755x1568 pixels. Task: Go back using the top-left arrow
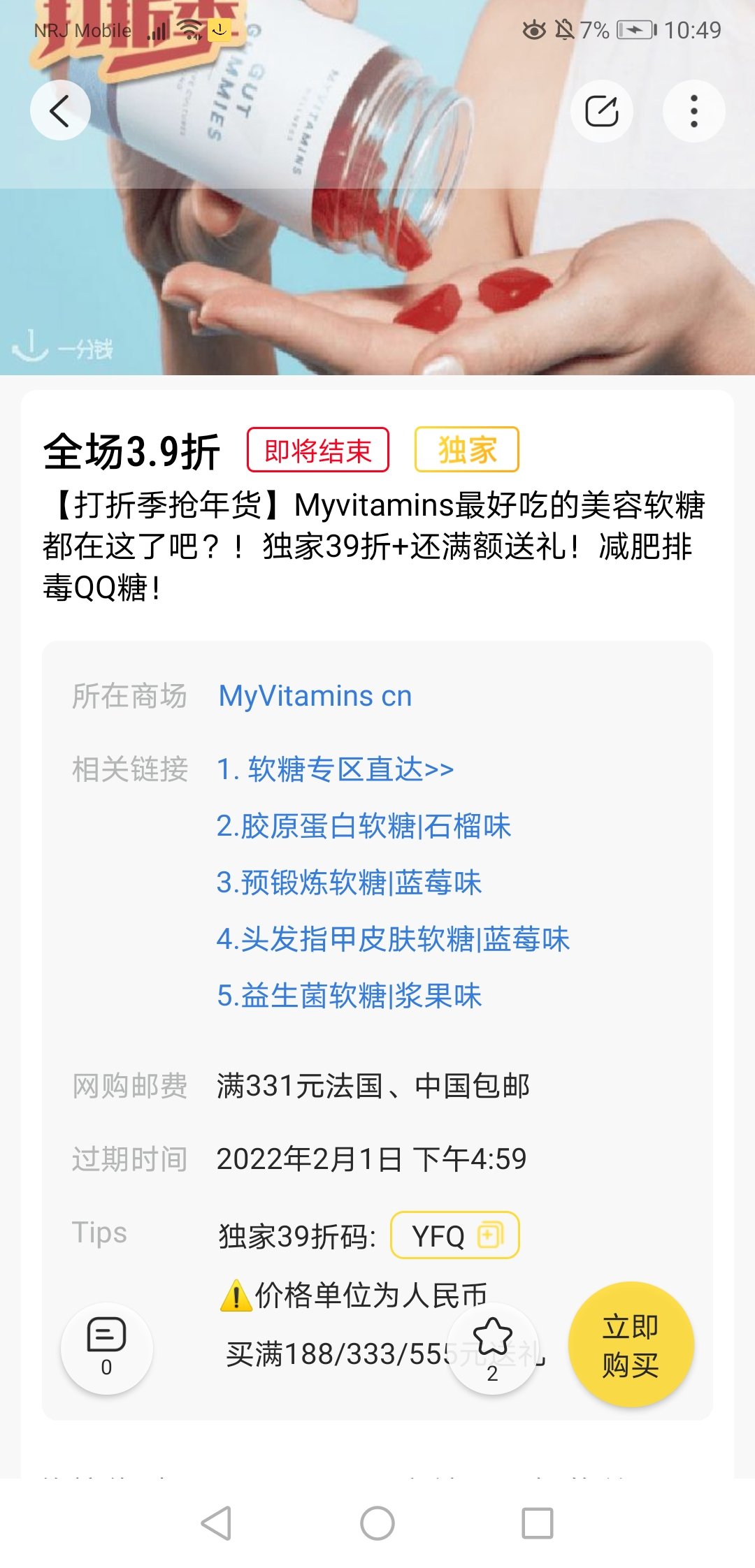[60, 110]
